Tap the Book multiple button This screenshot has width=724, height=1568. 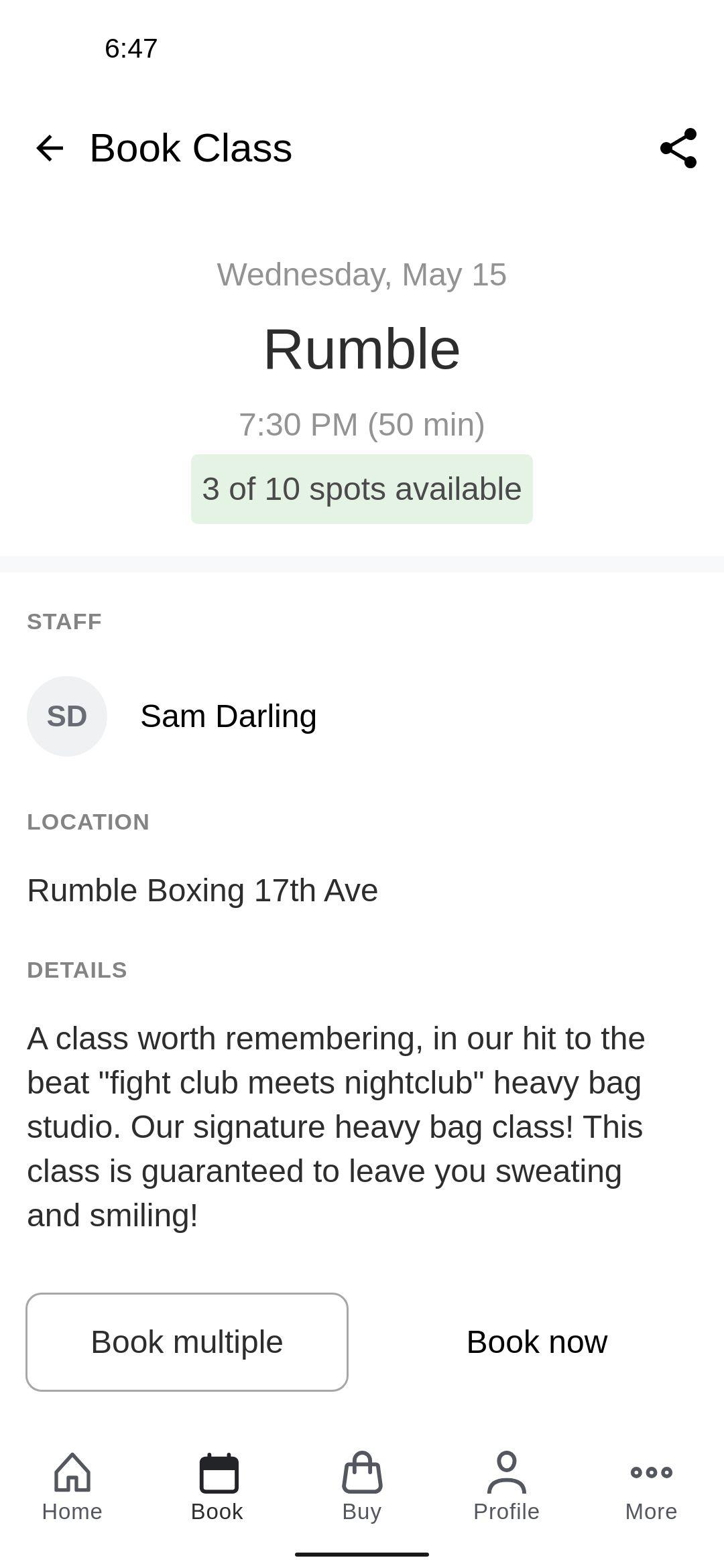pos(187,1342)
